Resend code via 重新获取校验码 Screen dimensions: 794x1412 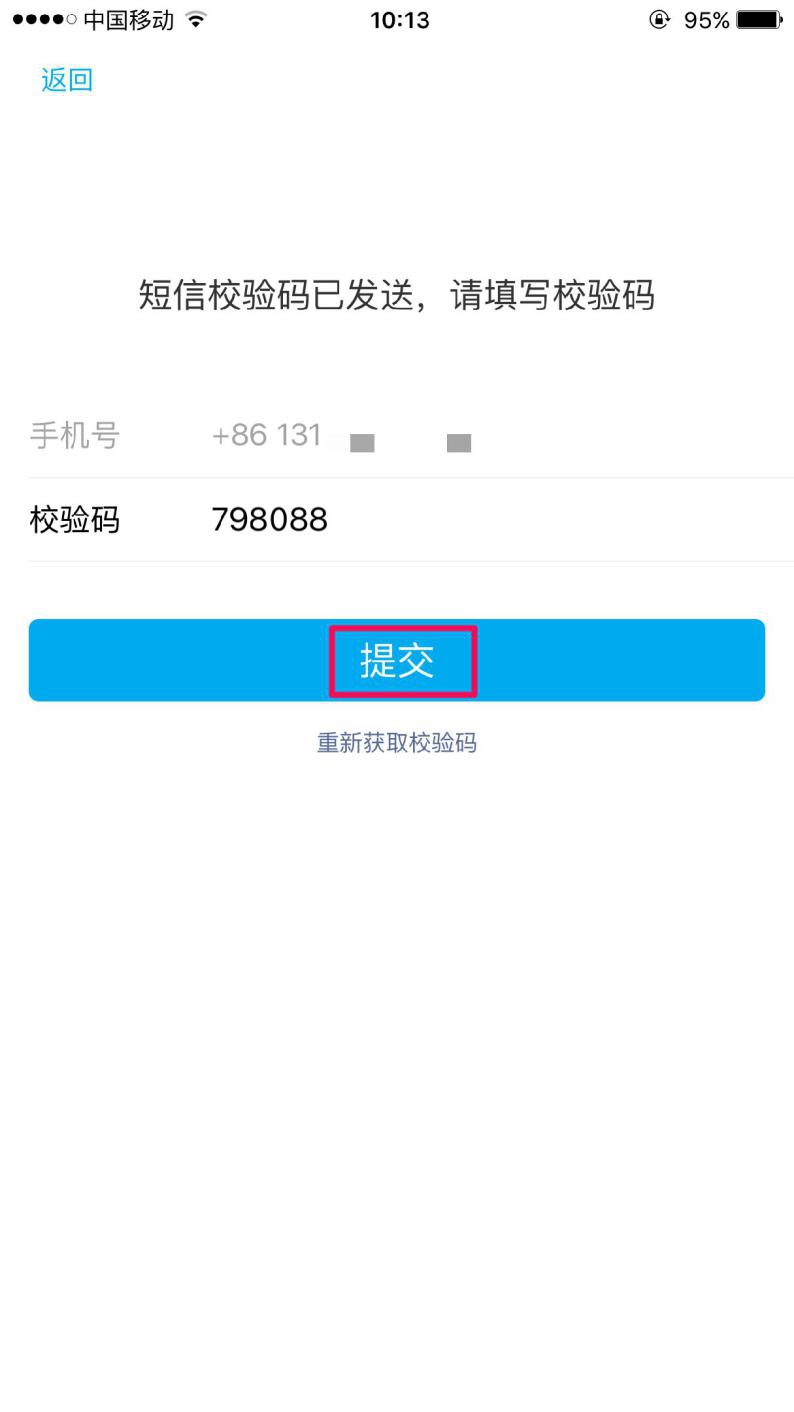tap(396, 743)
